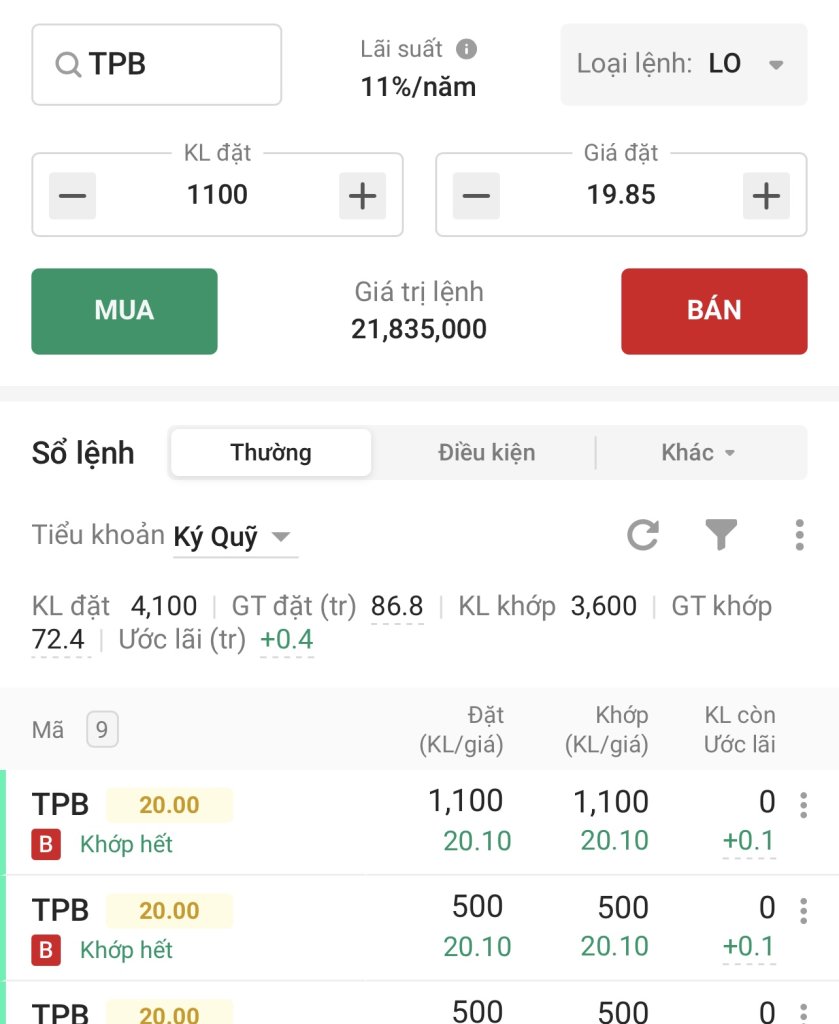This screenshot has height=1024, width=839.
Task: Place a sell order with BÁN
Action: [x=714, y=311]
